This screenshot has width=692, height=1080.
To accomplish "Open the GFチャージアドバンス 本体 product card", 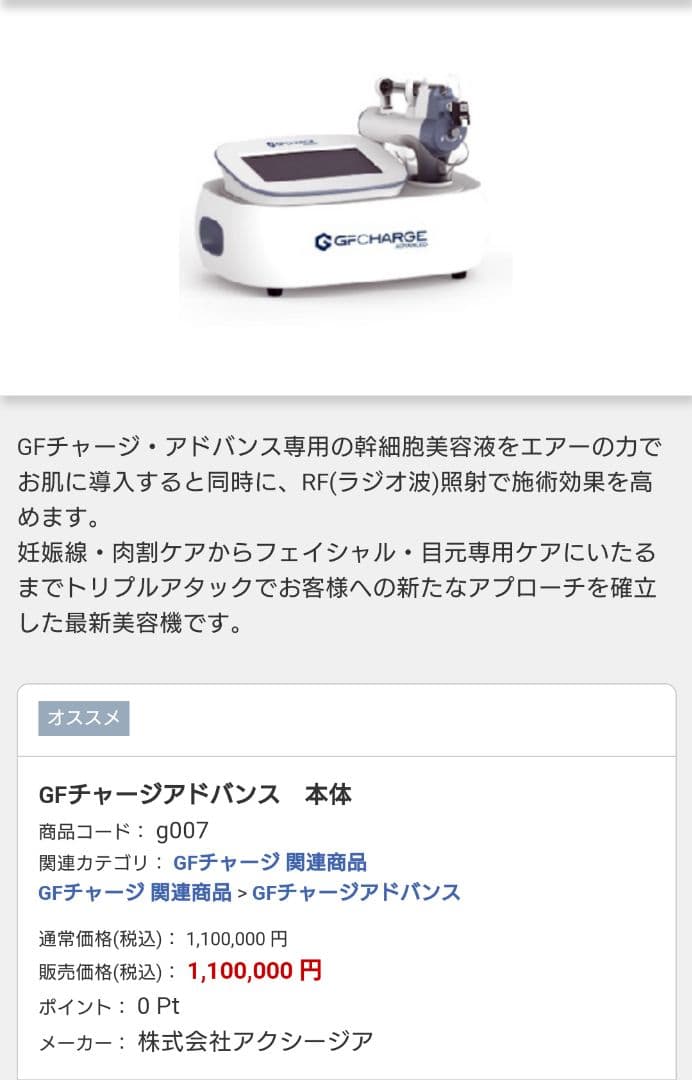I will point(195,795).
